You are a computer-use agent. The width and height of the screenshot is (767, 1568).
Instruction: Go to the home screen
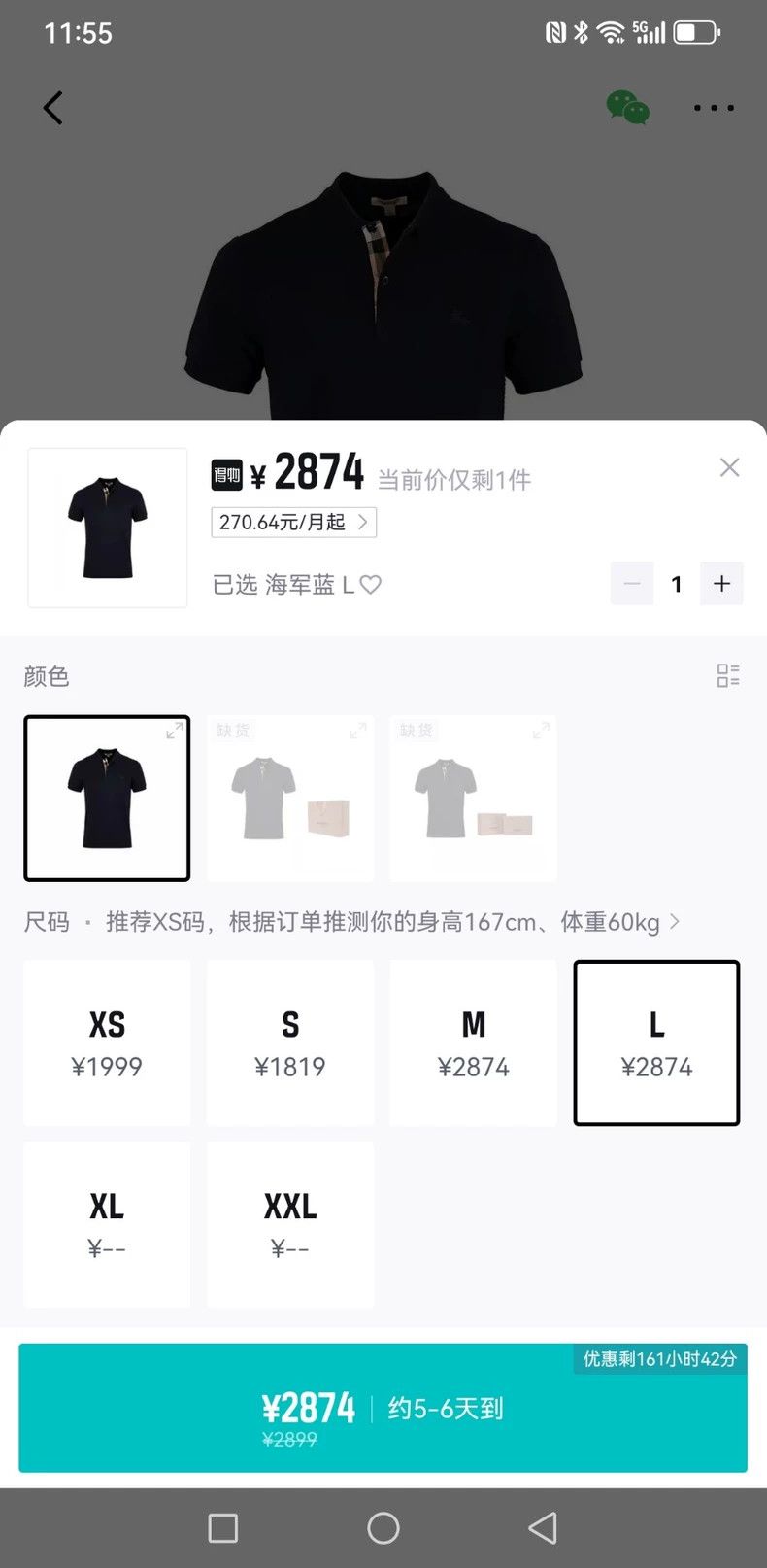pos(383,1528)
